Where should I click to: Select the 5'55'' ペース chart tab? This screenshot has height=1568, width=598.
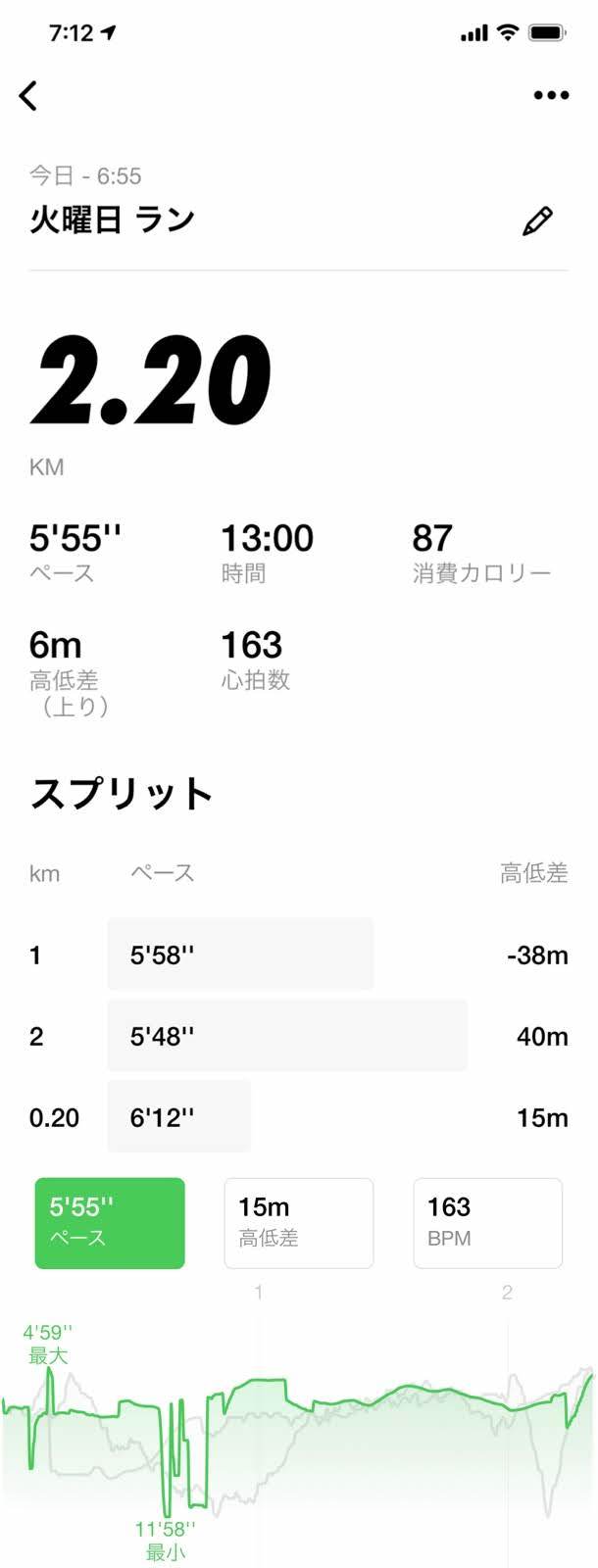point(110,1222)
